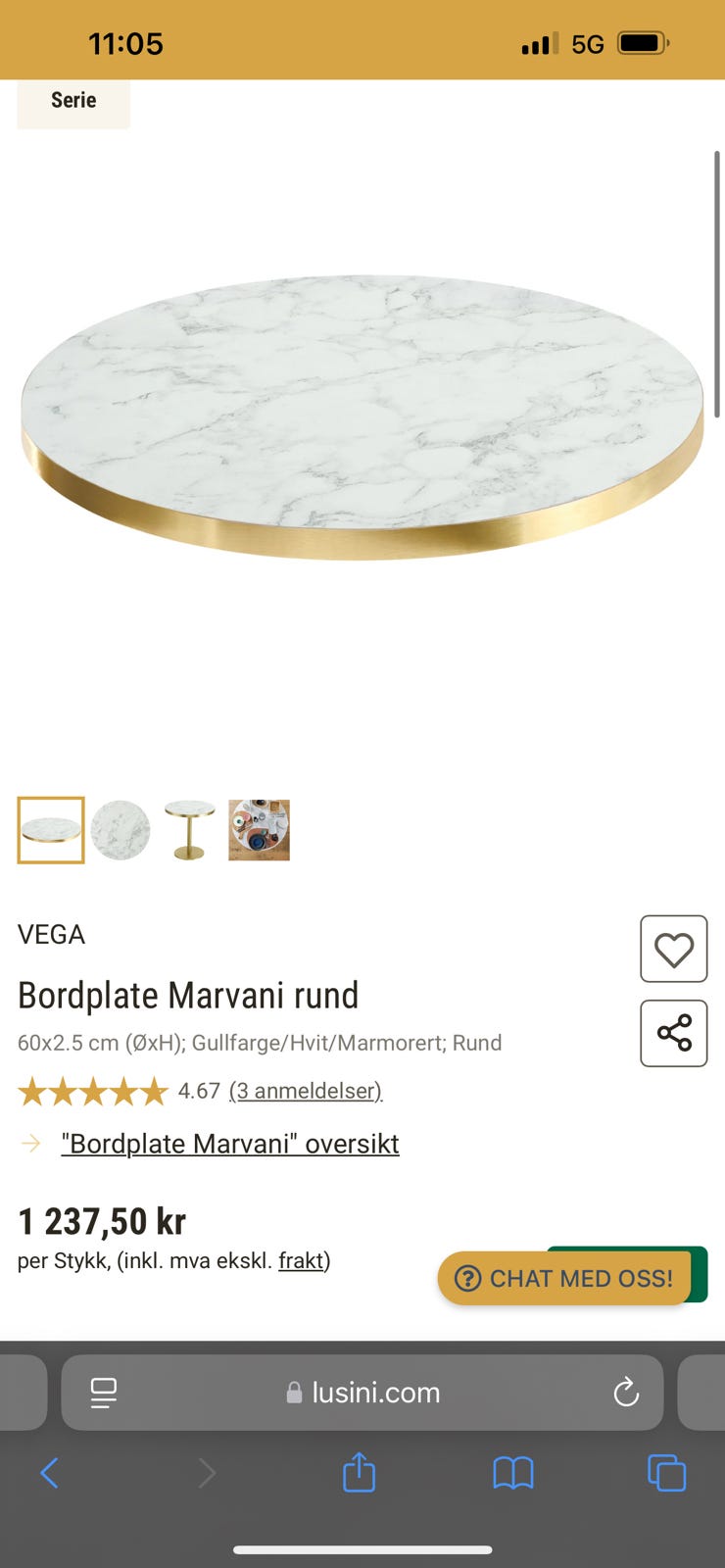Tap the Share sheet icon in Safari toolbar
725x1568 pixels.
tap(359, 1472)
